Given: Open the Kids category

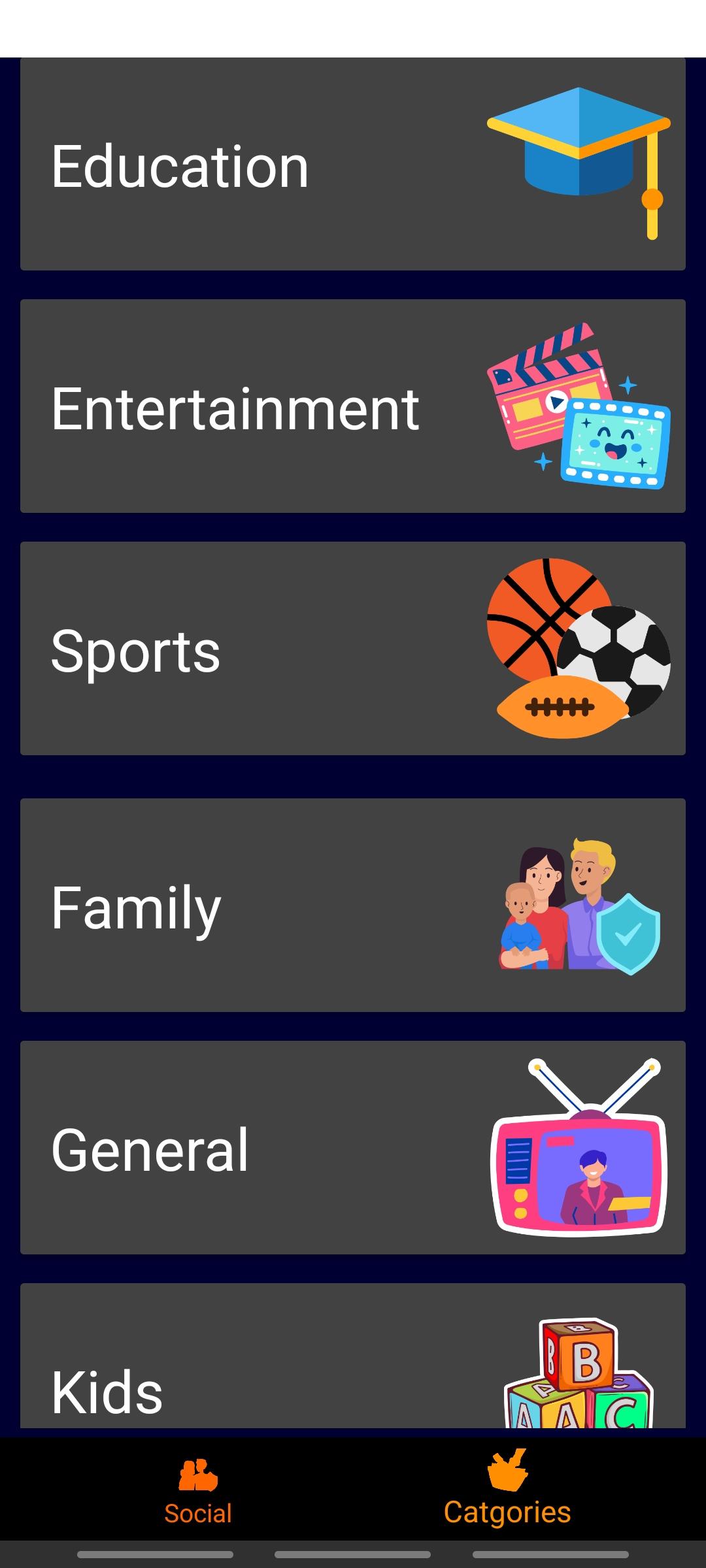Looking at the screenshot, I should click(353, 1359).
